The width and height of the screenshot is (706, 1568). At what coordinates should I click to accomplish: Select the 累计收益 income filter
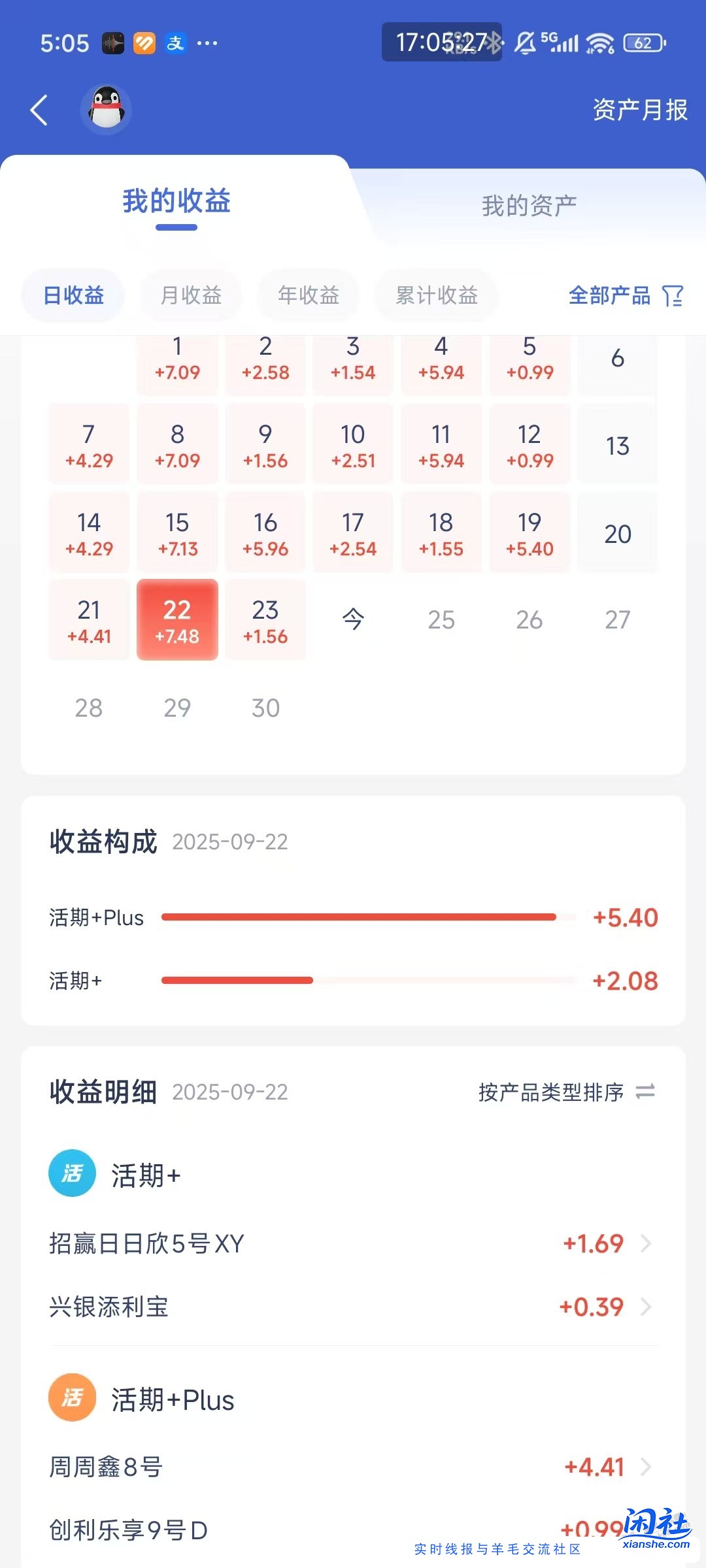pos(435,295)
